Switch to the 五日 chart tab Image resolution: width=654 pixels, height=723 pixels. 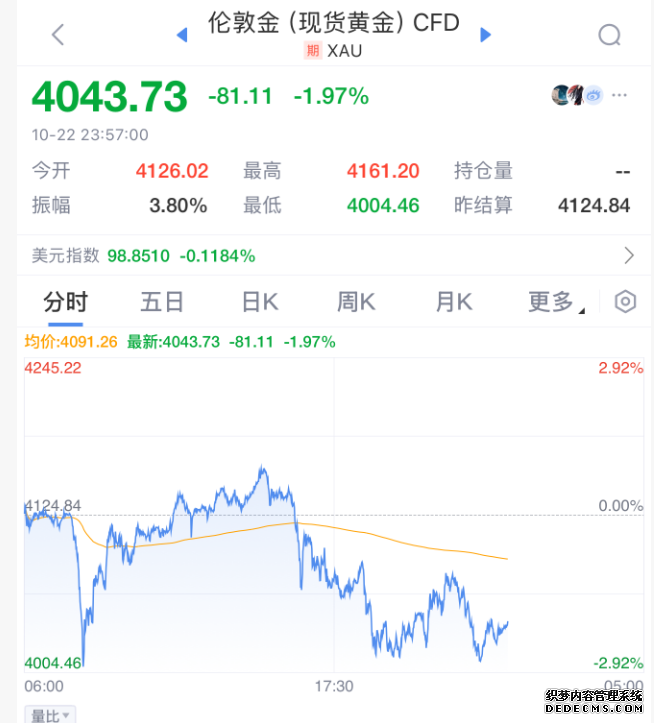162,302
